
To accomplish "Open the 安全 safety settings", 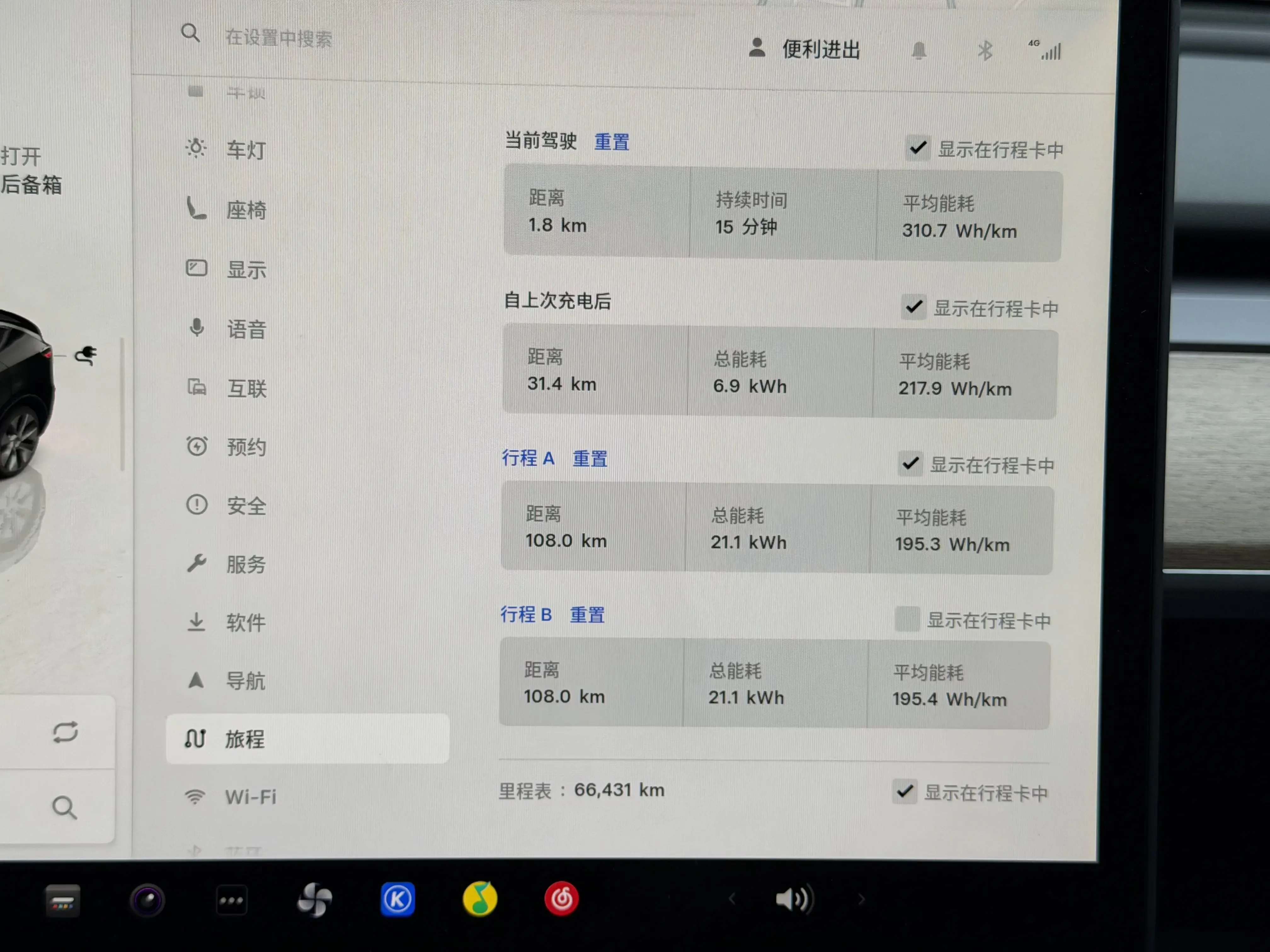I will [226, 506].
